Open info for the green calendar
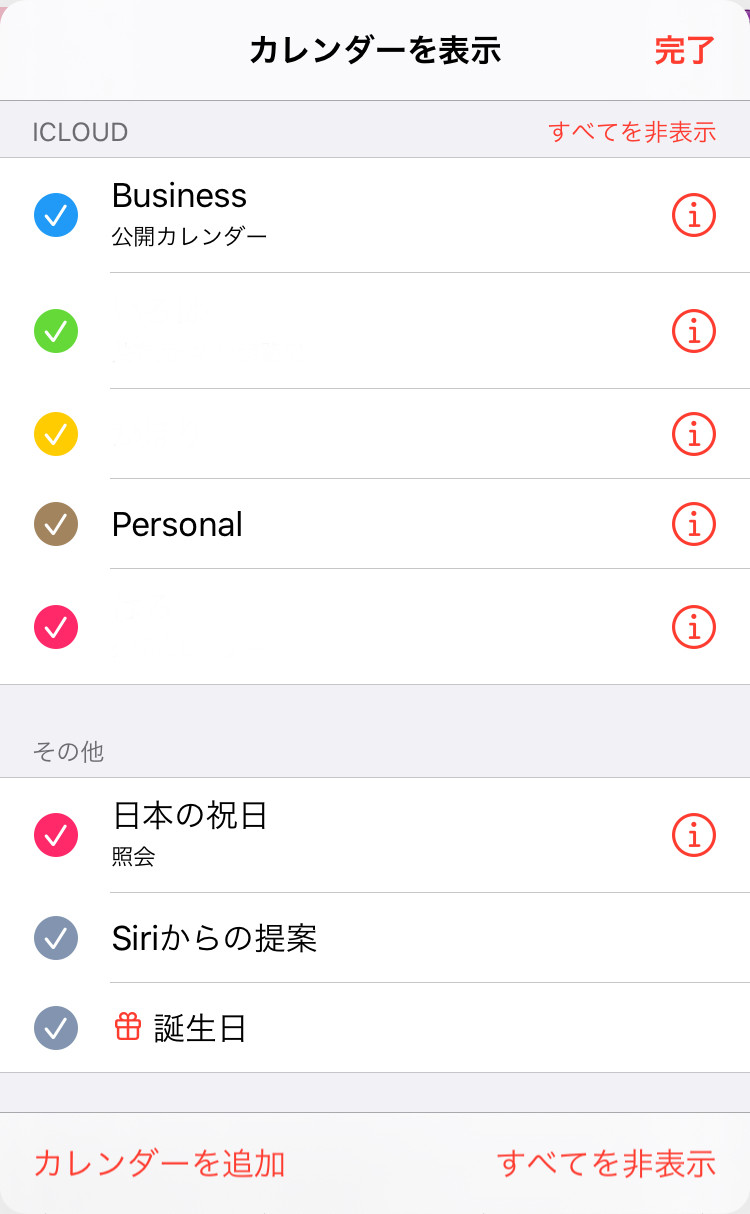The image size is (750, 1214). click(694, 330)
